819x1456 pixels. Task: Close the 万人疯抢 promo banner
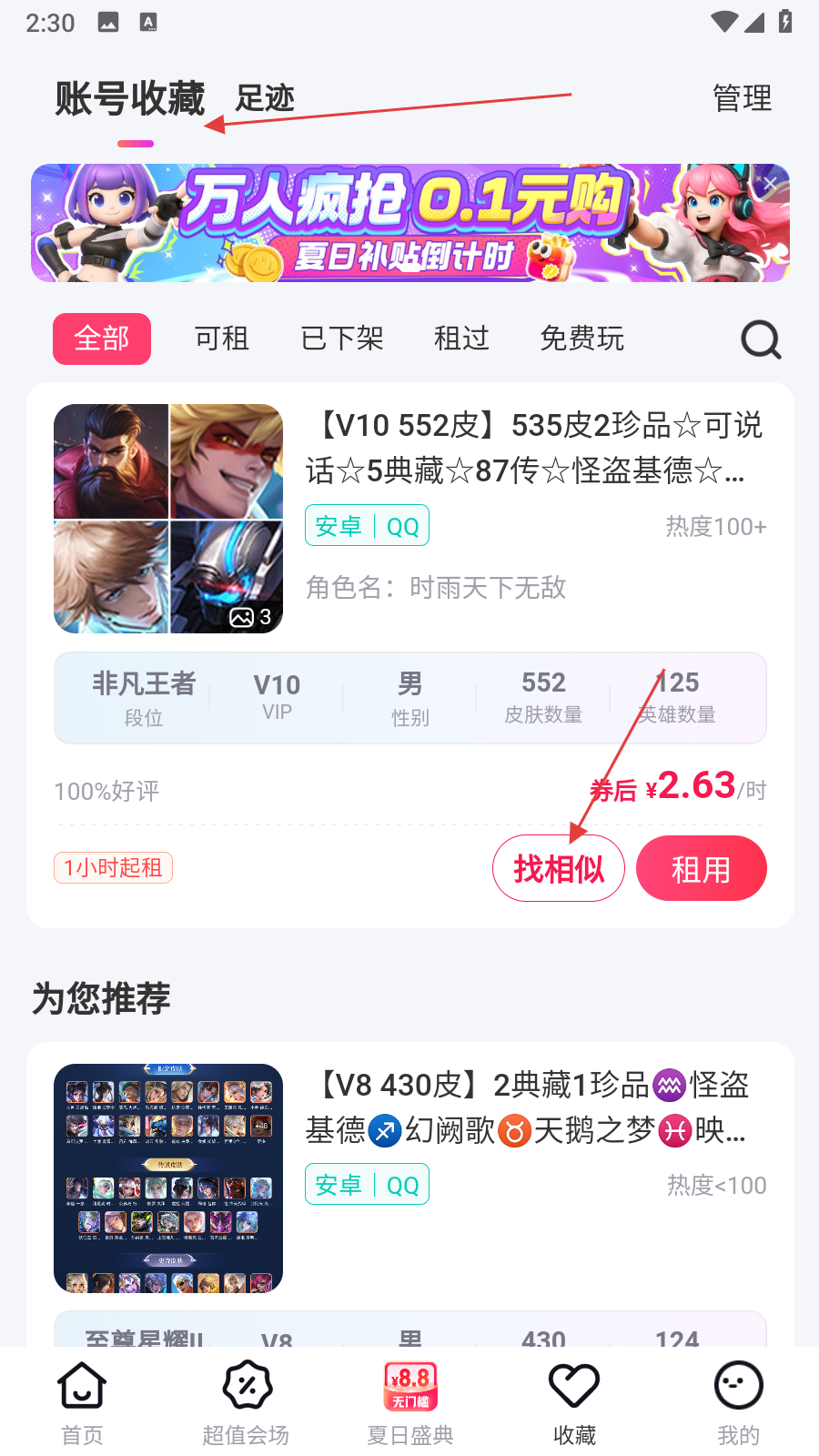pyautogui.click(x=770, y=184)
